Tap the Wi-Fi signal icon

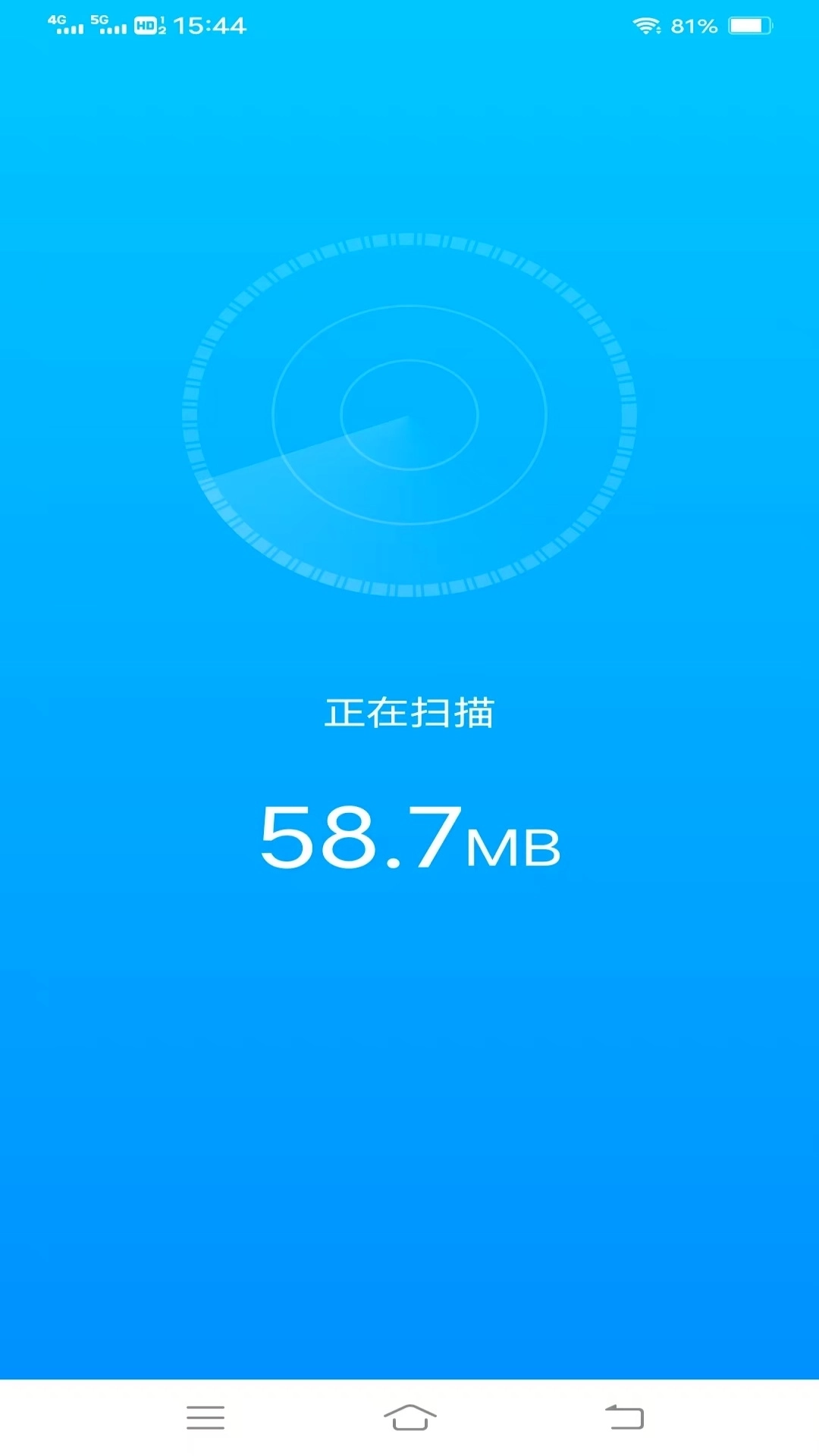(x=645, y=25)
